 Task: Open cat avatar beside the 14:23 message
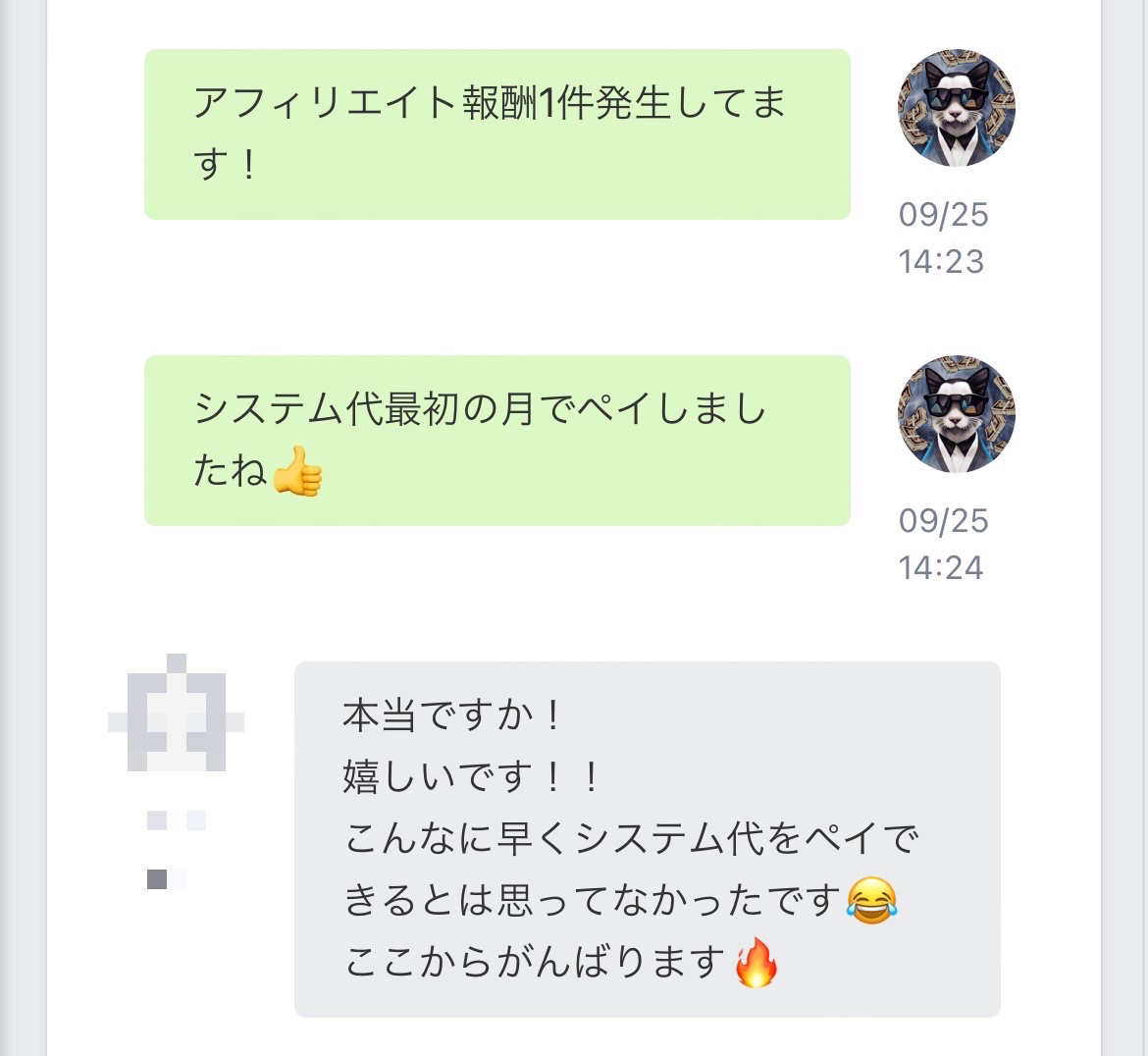[956, 108]
